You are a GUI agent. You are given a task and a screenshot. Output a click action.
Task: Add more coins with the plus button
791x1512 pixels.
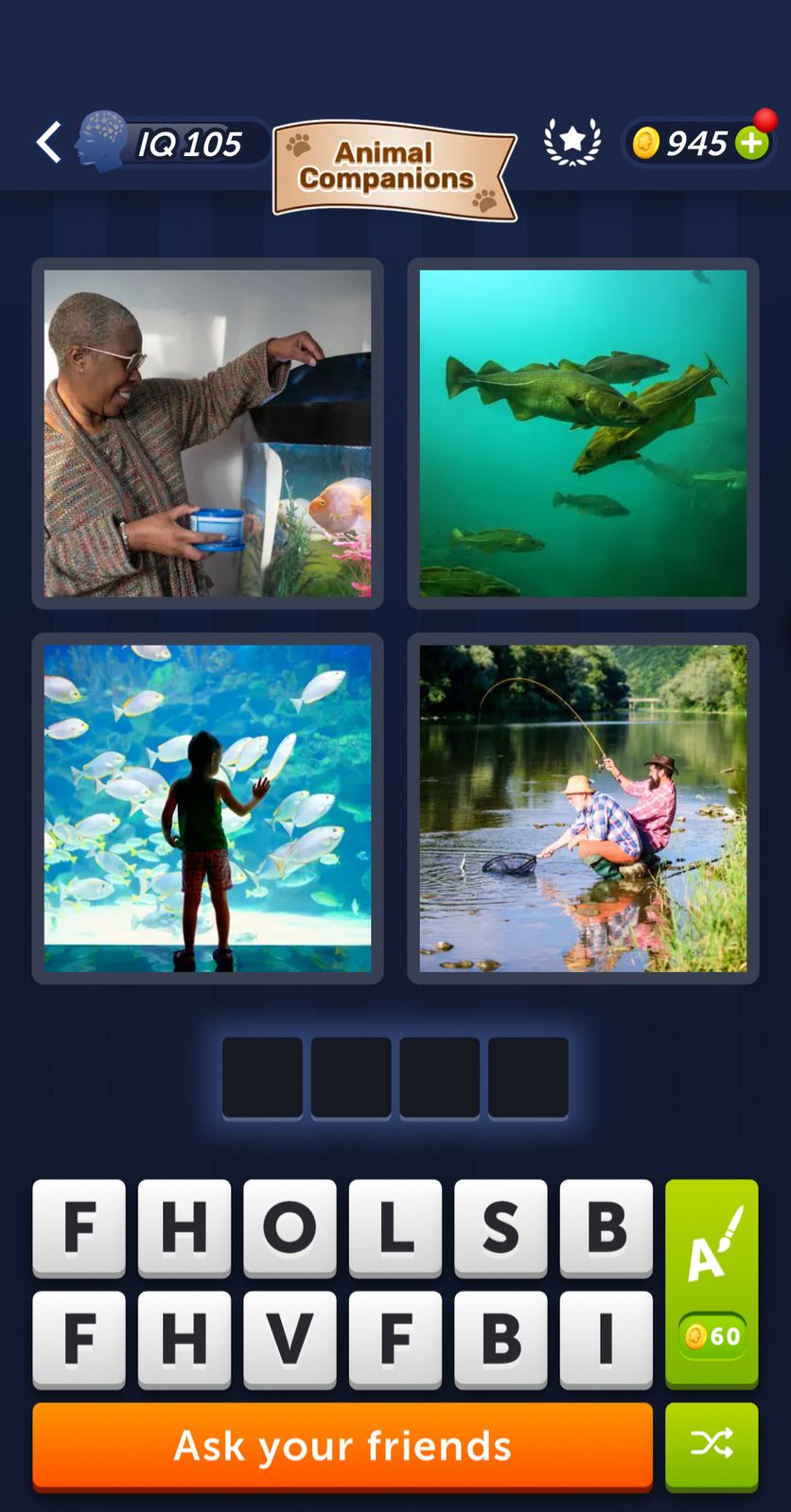tap(752, 144)
